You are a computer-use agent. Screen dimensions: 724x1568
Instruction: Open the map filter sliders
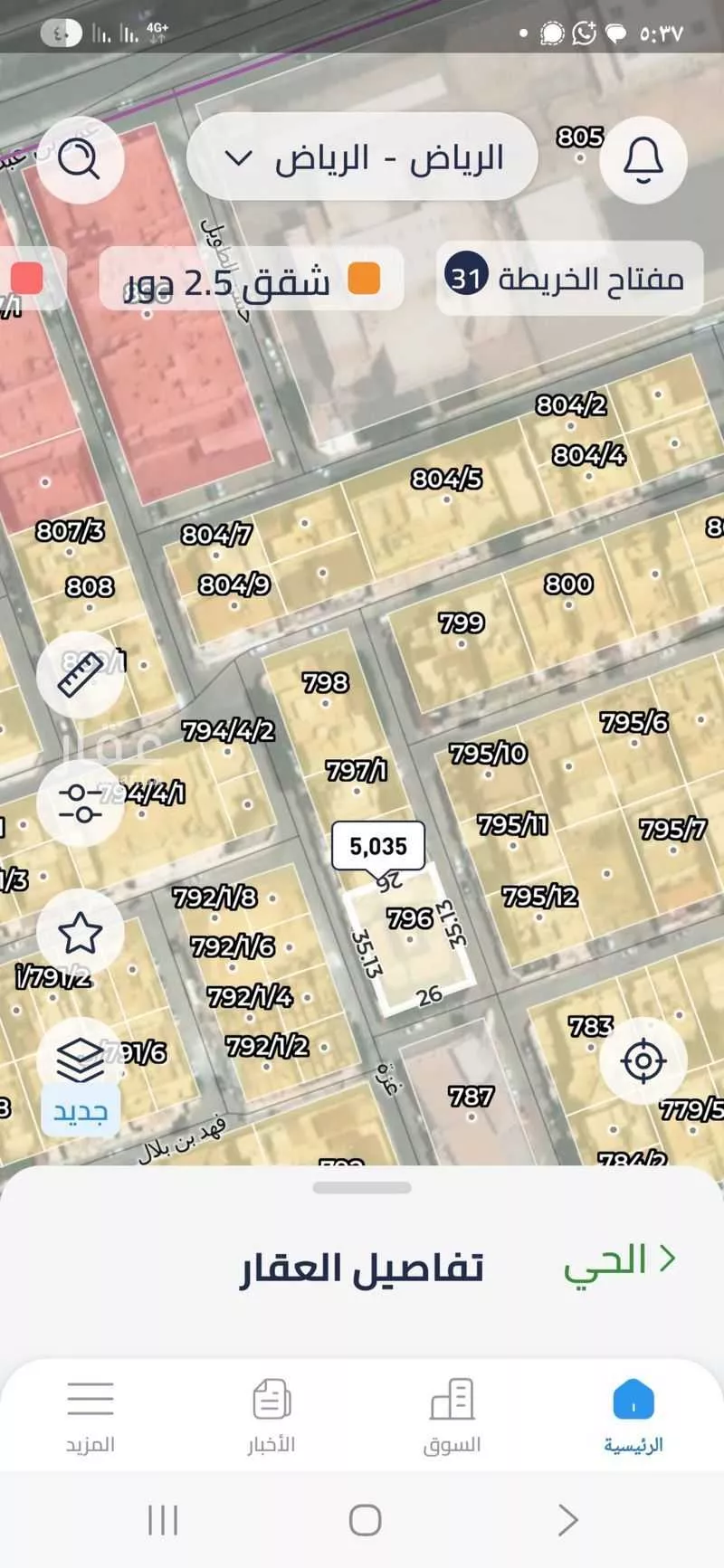click(x=80, y=802)
